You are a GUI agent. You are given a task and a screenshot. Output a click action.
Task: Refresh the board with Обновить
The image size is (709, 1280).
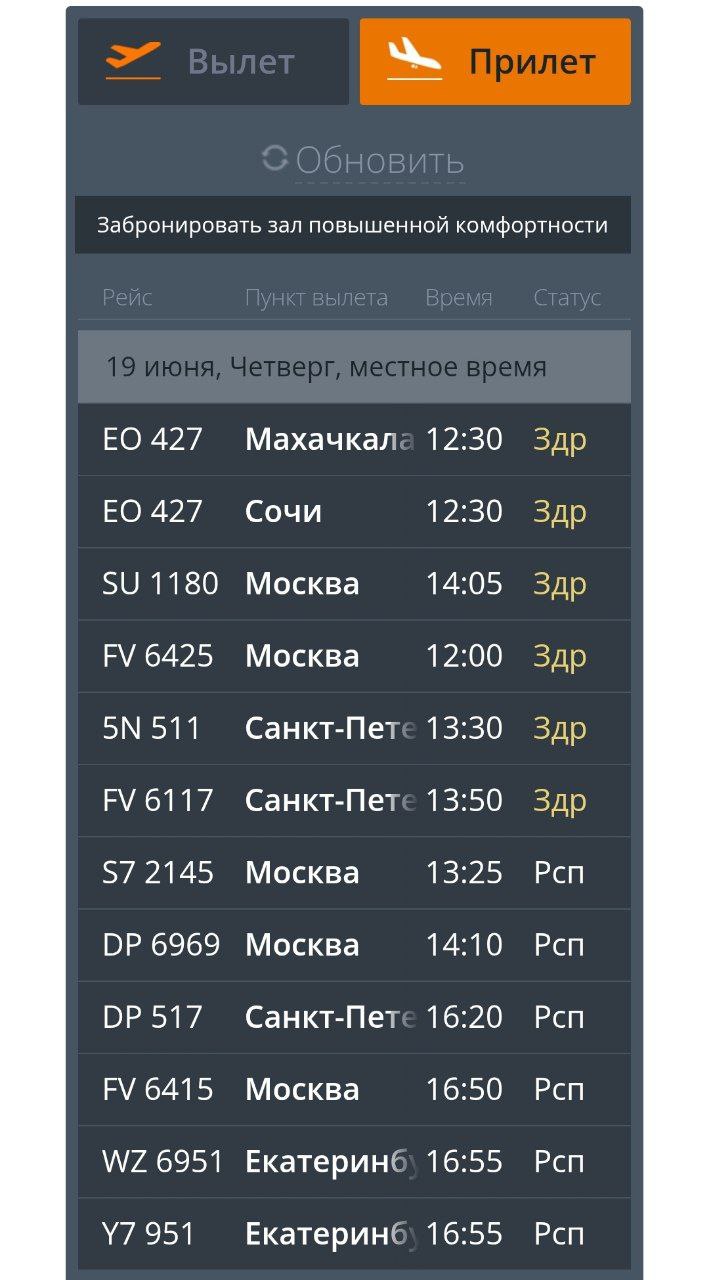(363, 160)
